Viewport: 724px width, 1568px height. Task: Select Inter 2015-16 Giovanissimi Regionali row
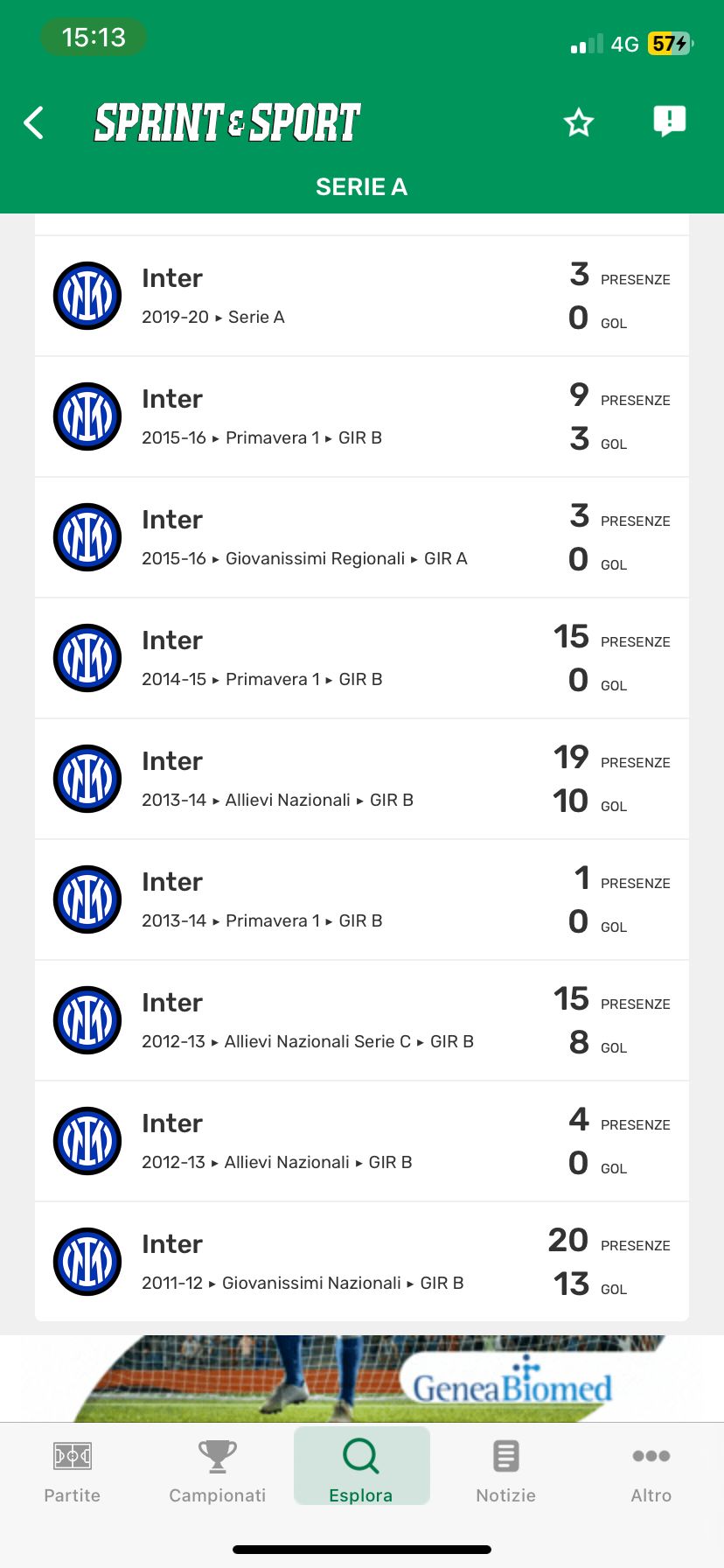(x=362, y=537)
